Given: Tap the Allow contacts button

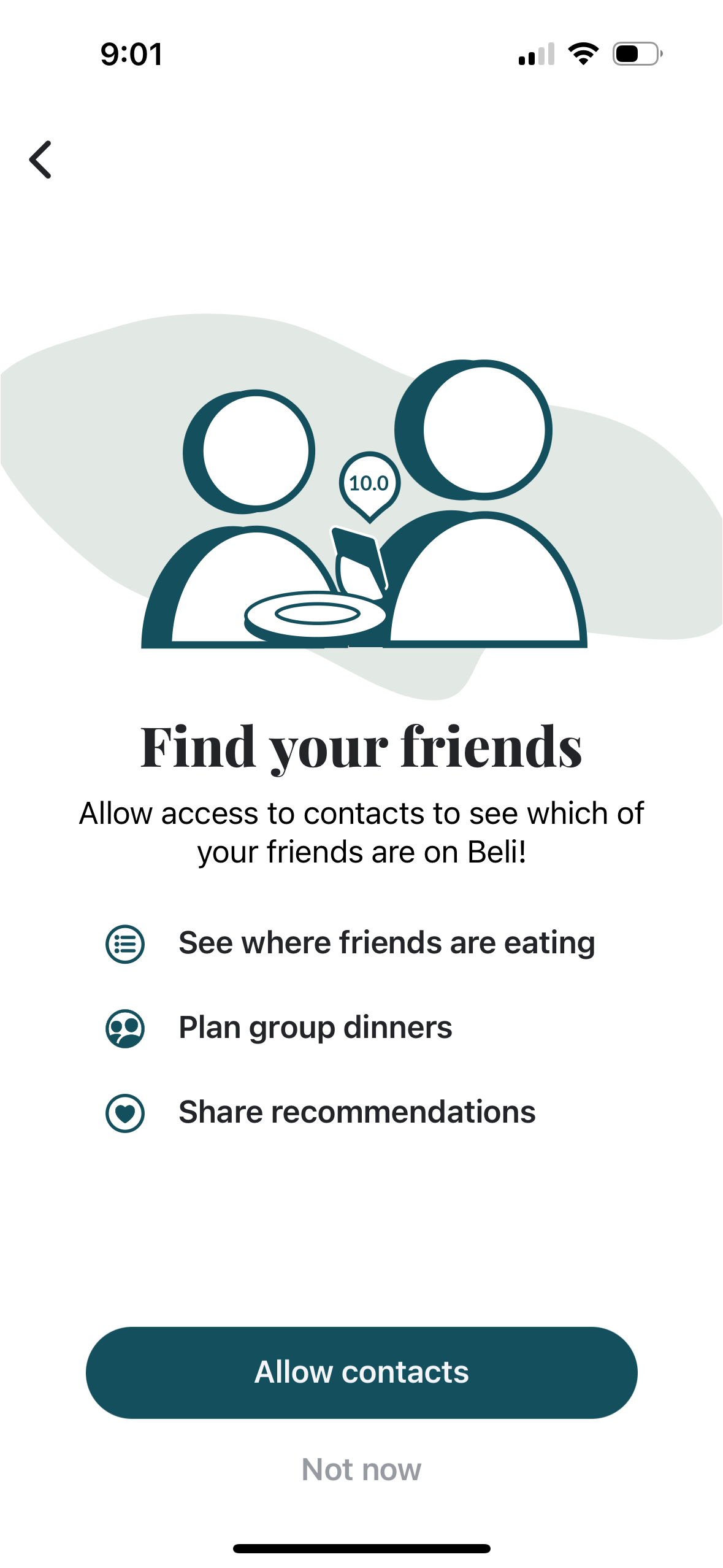Looking at the screenshot, I should tap(361, 1372).
